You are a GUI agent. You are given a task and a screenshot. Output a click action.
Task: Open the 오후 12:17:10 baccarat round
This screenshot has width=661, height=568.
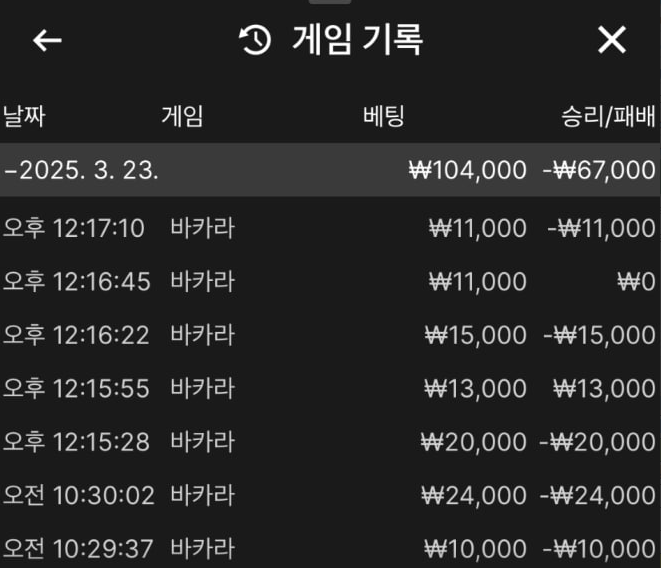pos(330,228)
